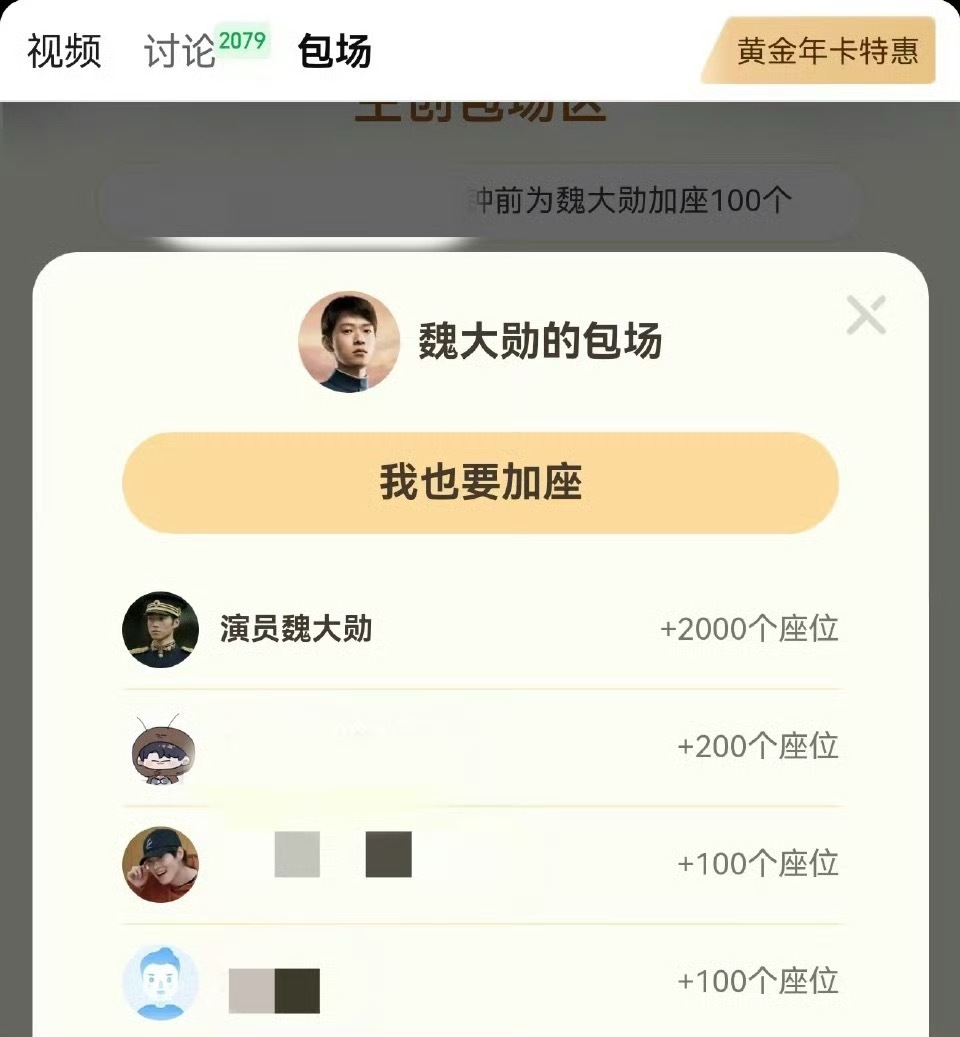Viewport: 960px width, 1037px height.
Task: Click the 2079 comment count badge
Action: pos(244,40)
